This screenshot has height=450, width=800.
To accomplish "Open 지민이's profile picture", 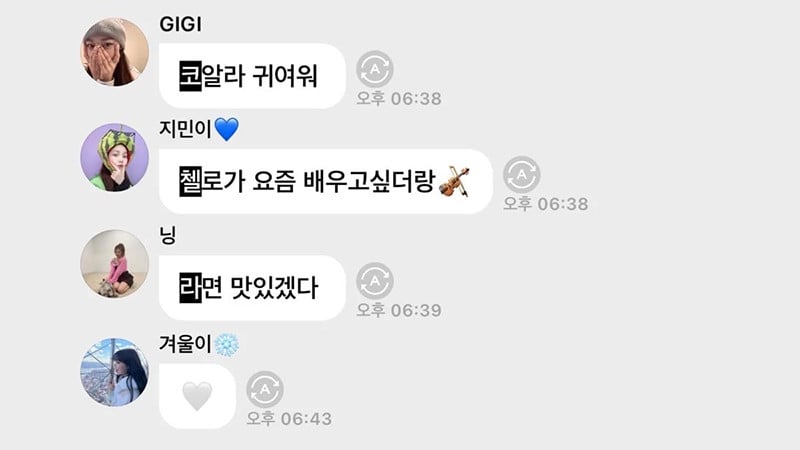I will tap(114, 158).
